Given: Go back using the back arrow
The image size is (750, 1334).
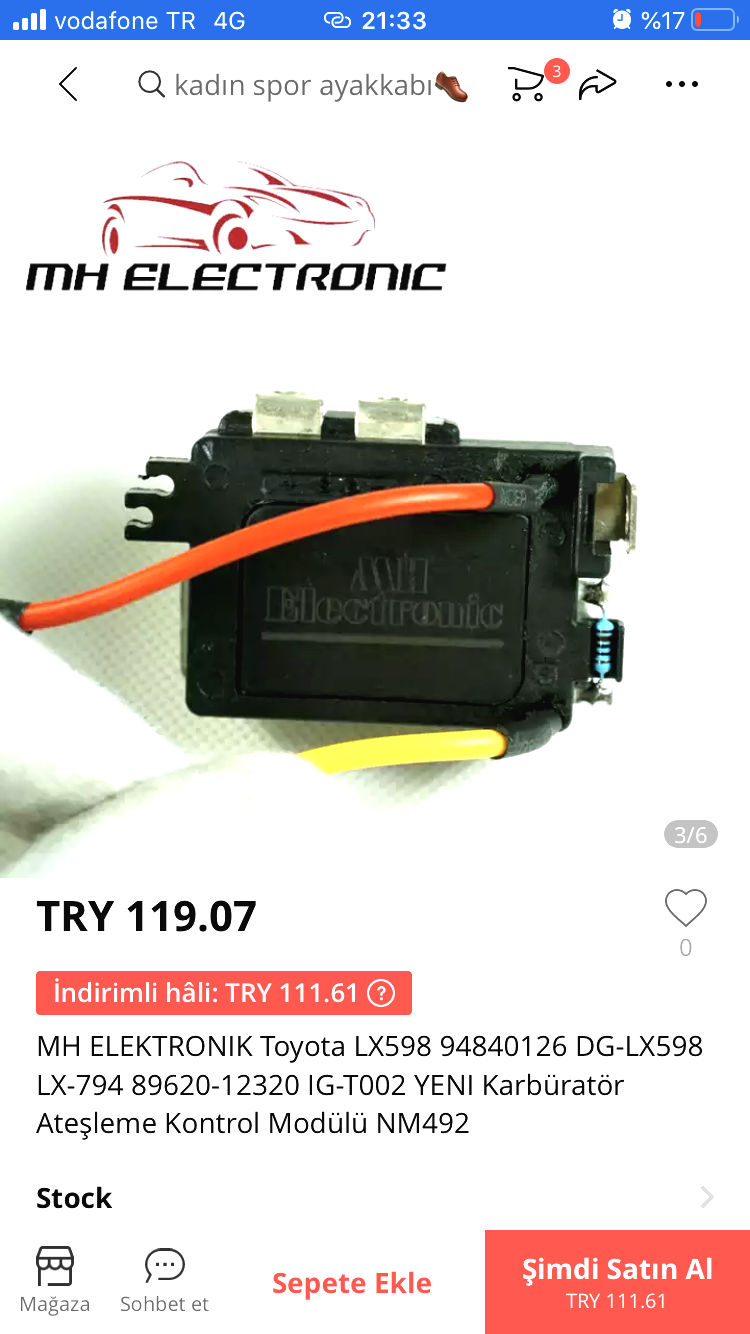Looking at the screenshot, I should click(x=68, y=85).
